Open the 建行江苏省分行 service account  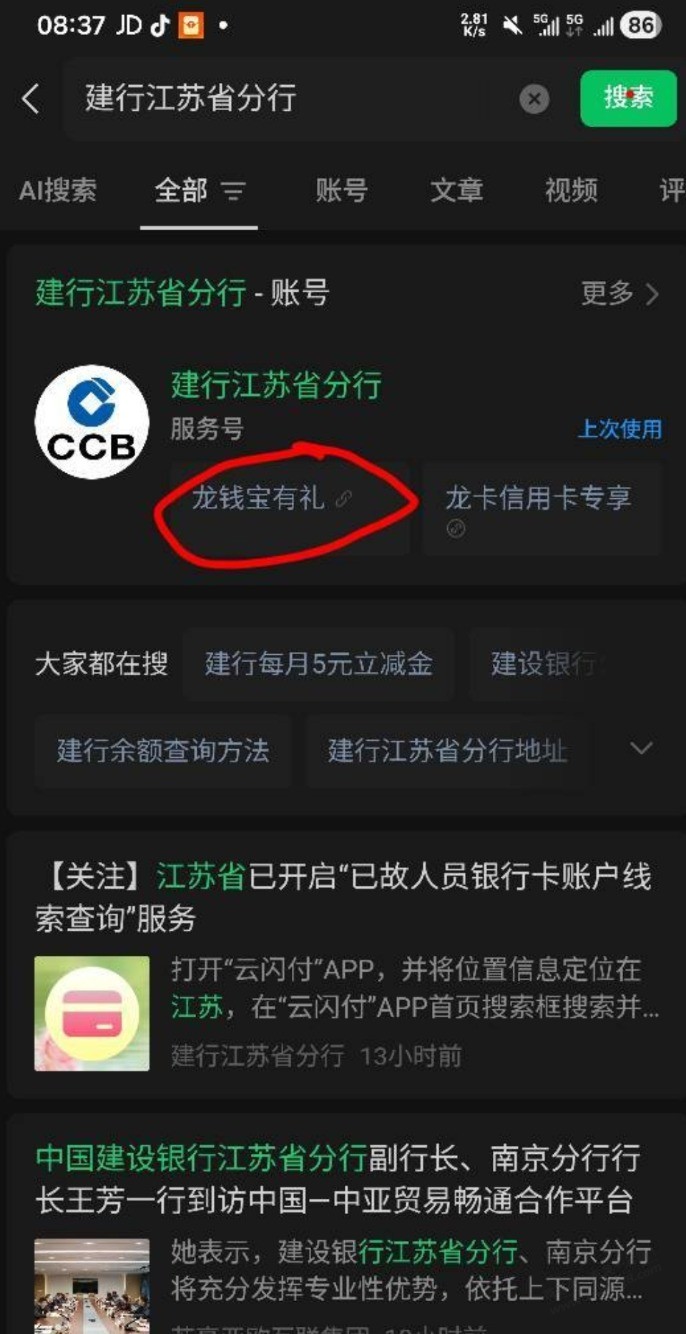(x=276, y=386)
